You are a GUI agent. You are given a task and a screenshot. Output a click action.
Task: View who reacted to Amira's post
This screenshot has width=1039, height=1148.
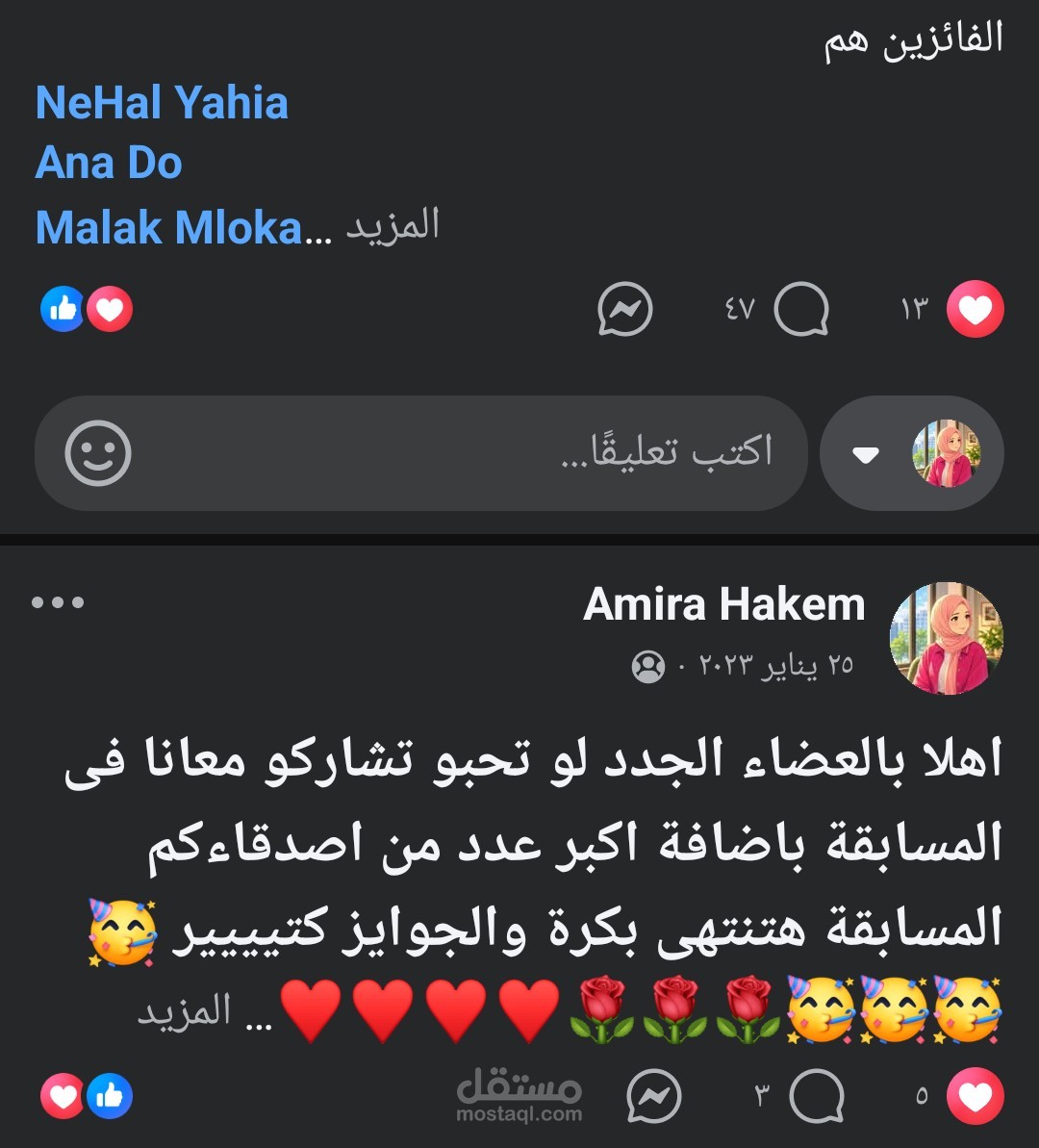[87, 1096]
